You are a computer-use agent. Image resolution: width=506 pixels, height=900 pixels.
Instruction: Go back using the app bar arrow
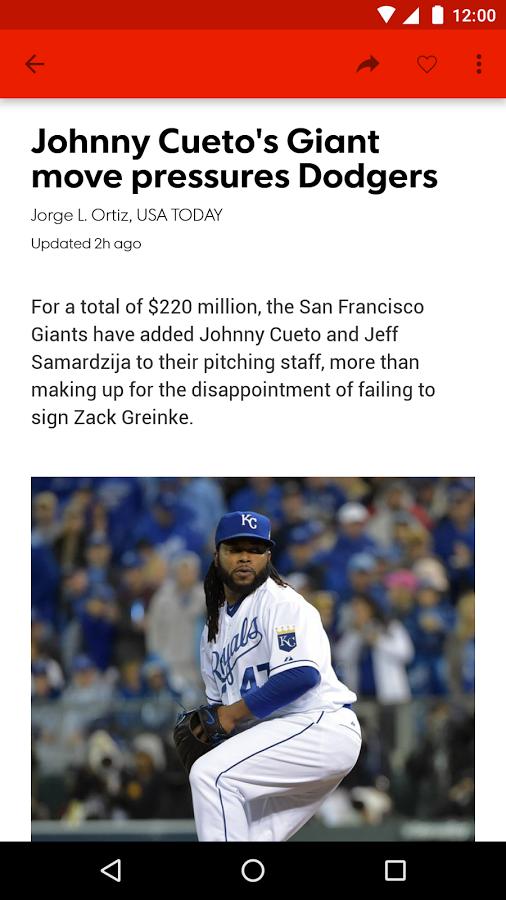34,64
